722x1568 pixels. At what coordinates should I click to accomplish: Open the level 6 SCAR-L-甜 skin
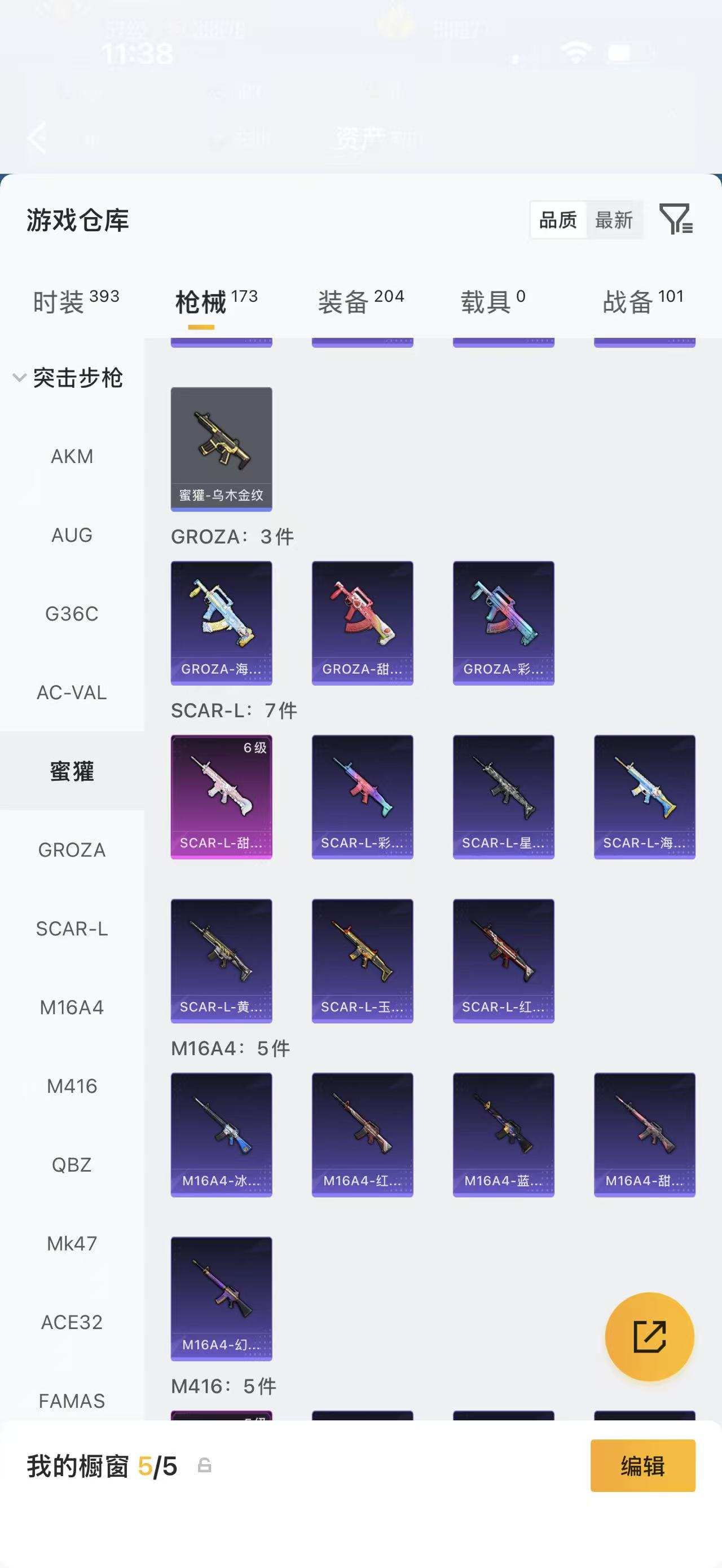coord(221,796)
